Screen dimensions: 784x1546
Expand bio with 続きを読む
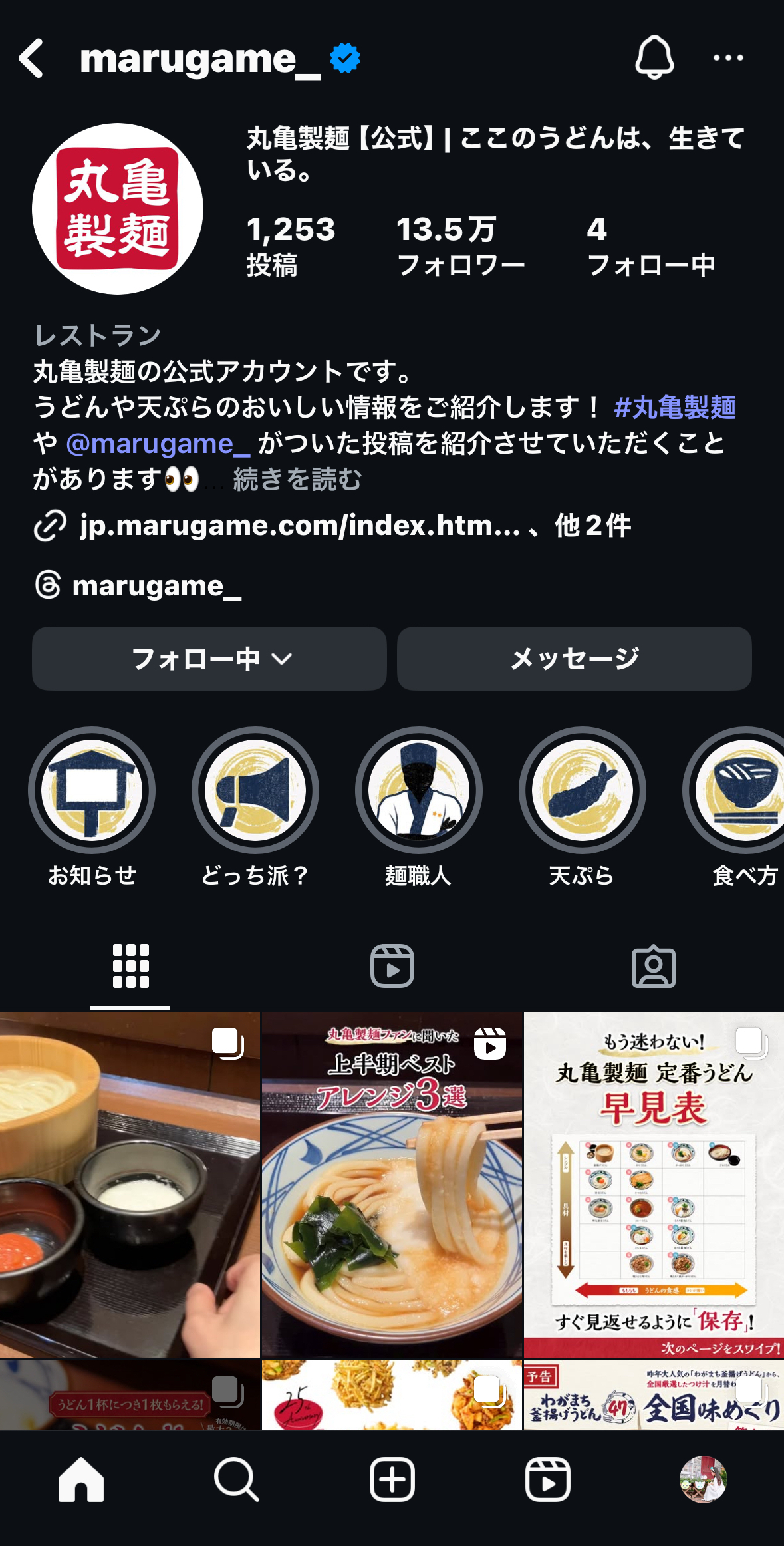pos(297,479)
